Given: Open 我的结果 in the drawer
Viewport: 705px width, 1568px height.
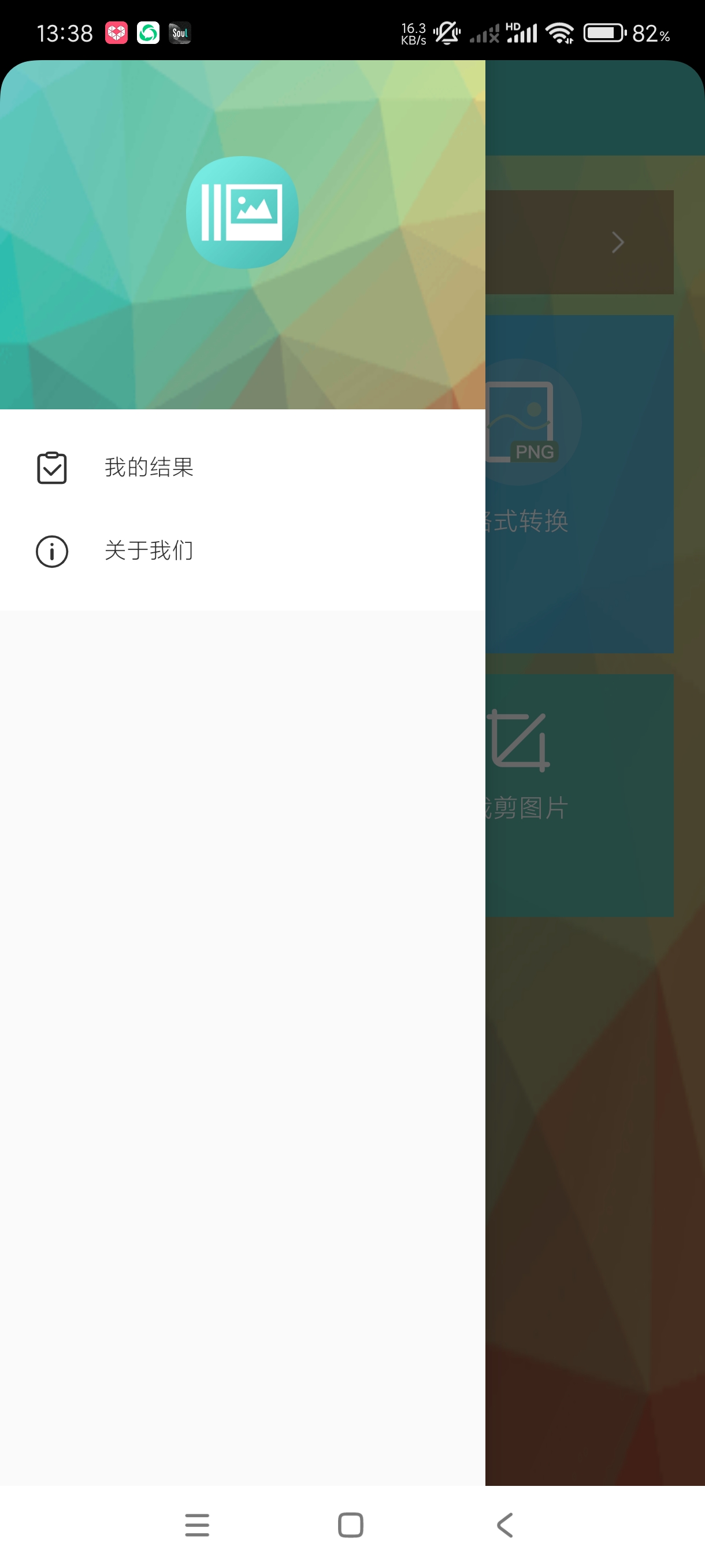Looking at the screenshot, I should pyautogui.click(x=149, y=468).
